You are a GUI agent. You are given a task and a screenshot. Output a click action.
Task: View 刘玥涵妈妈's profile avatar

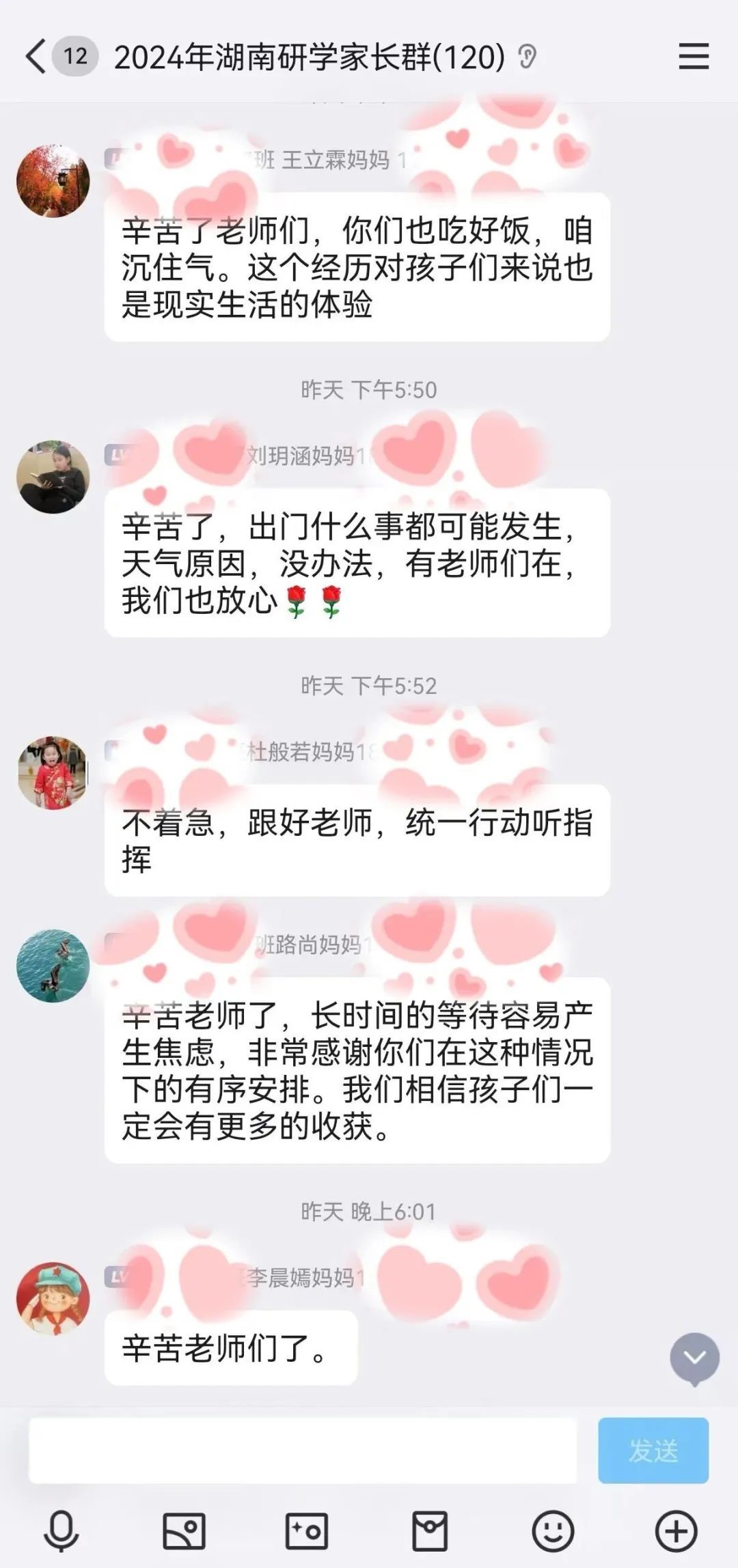coord(53,477)
